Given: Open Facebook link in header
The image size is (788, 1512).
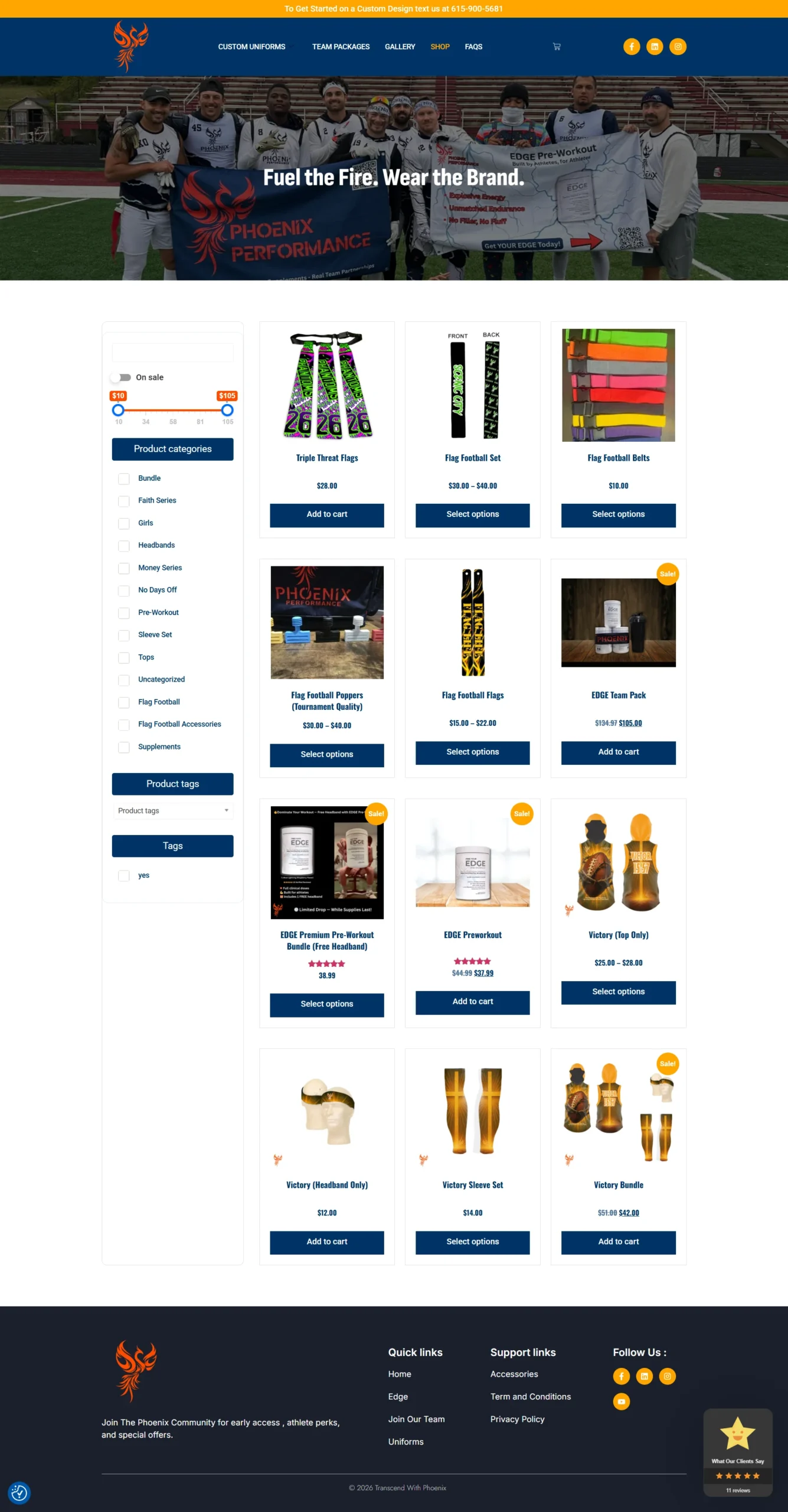Looking at the screenshot, I should pos(631,47).
